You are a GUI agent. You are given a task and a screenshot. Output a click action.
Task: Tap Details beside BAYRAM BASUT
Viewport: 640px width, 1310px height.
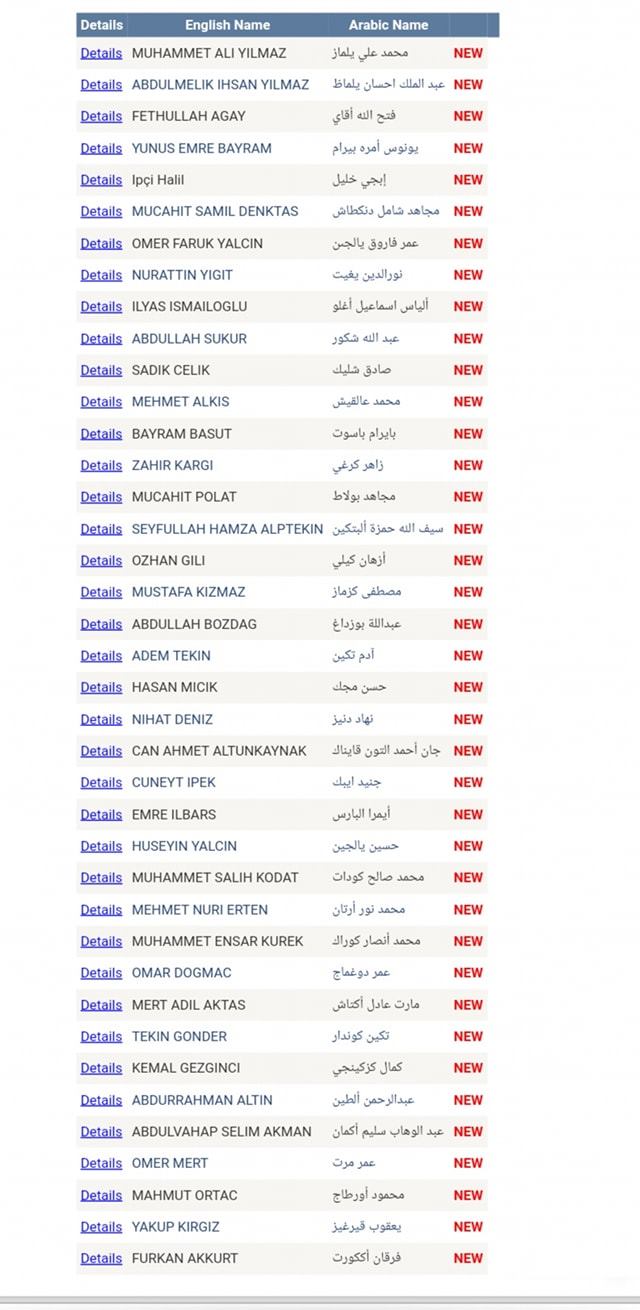[x=101, y=433]
